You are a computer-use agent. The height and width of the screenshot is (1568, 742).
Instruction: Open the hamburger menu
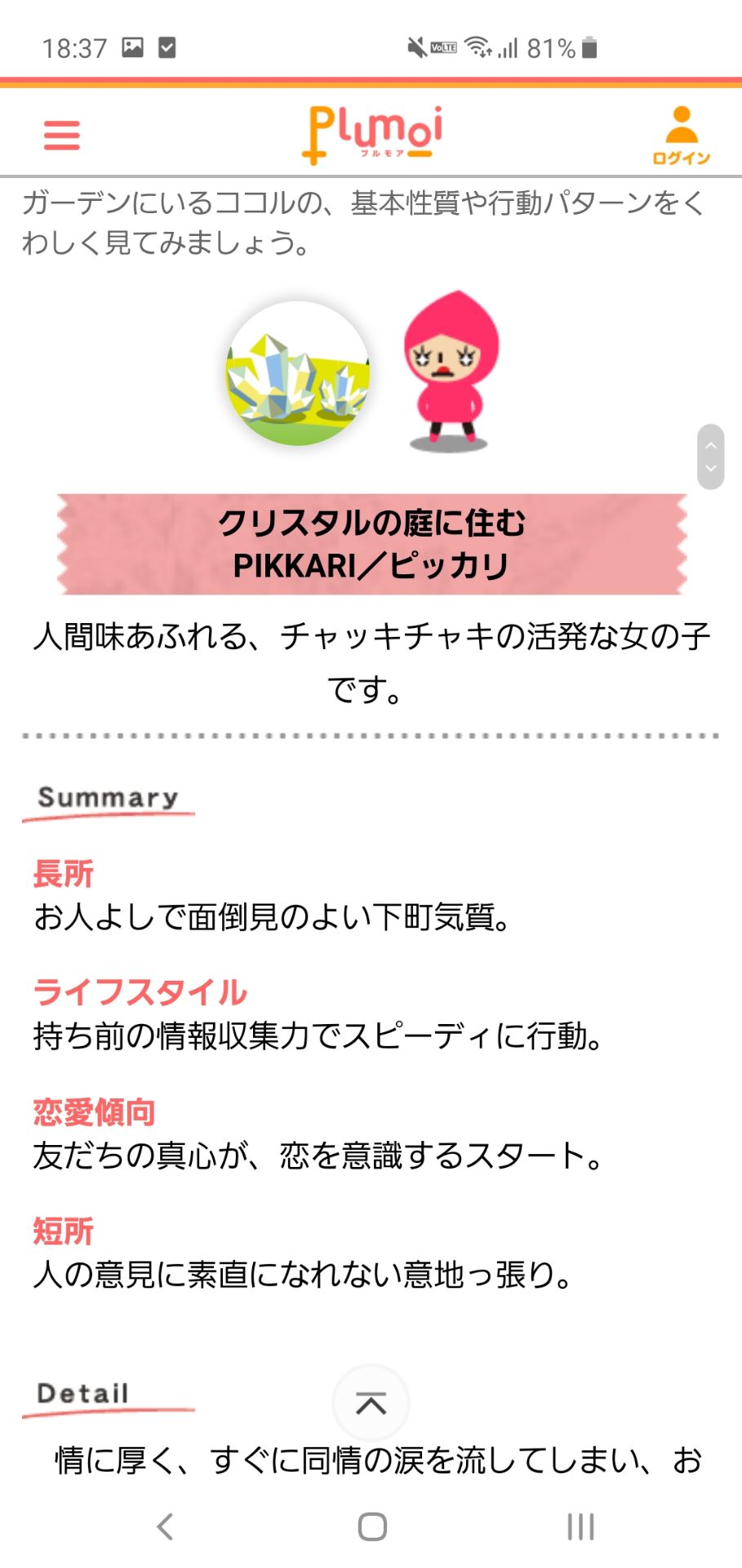[x=62, y=136]
